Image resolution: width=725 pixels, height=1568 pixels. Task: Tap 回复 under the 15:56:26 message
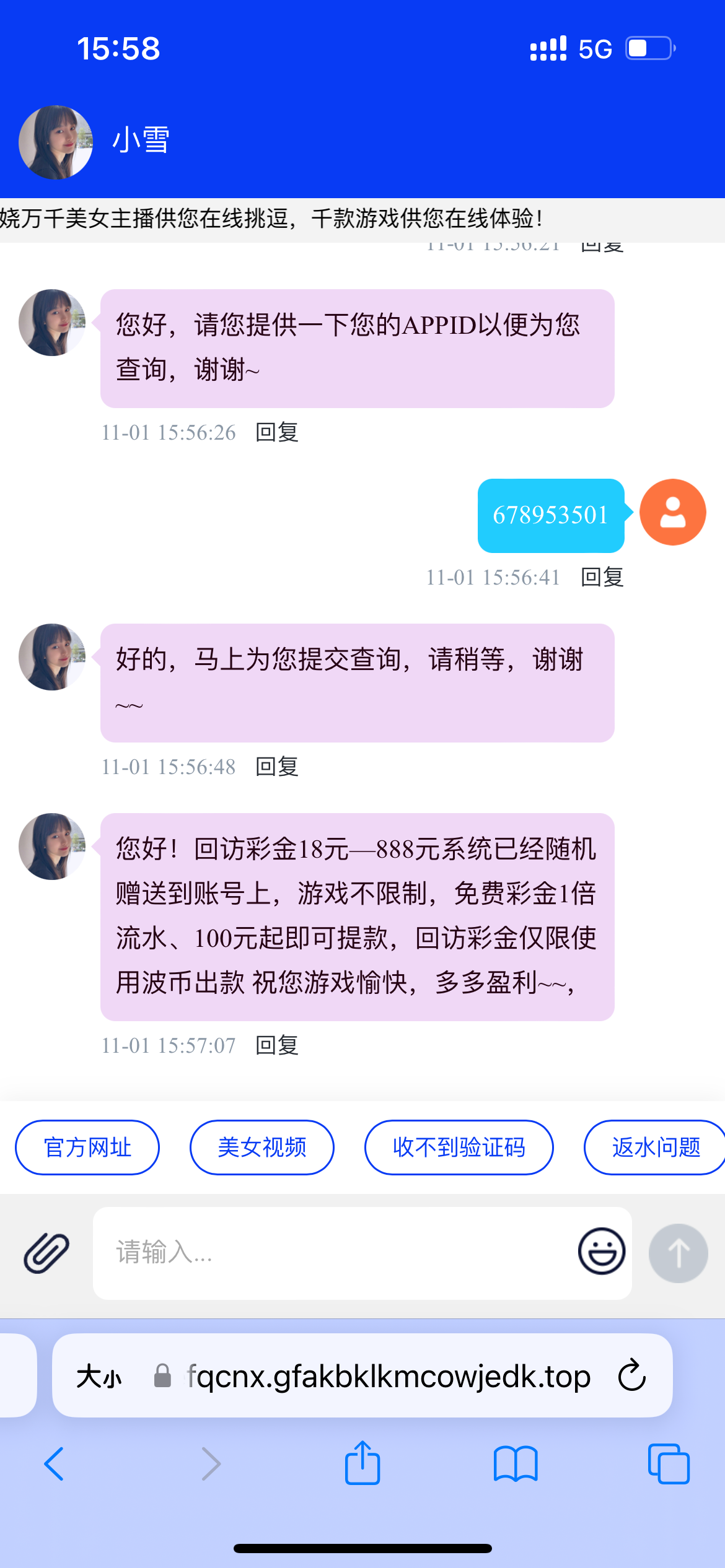pos(277,432)
